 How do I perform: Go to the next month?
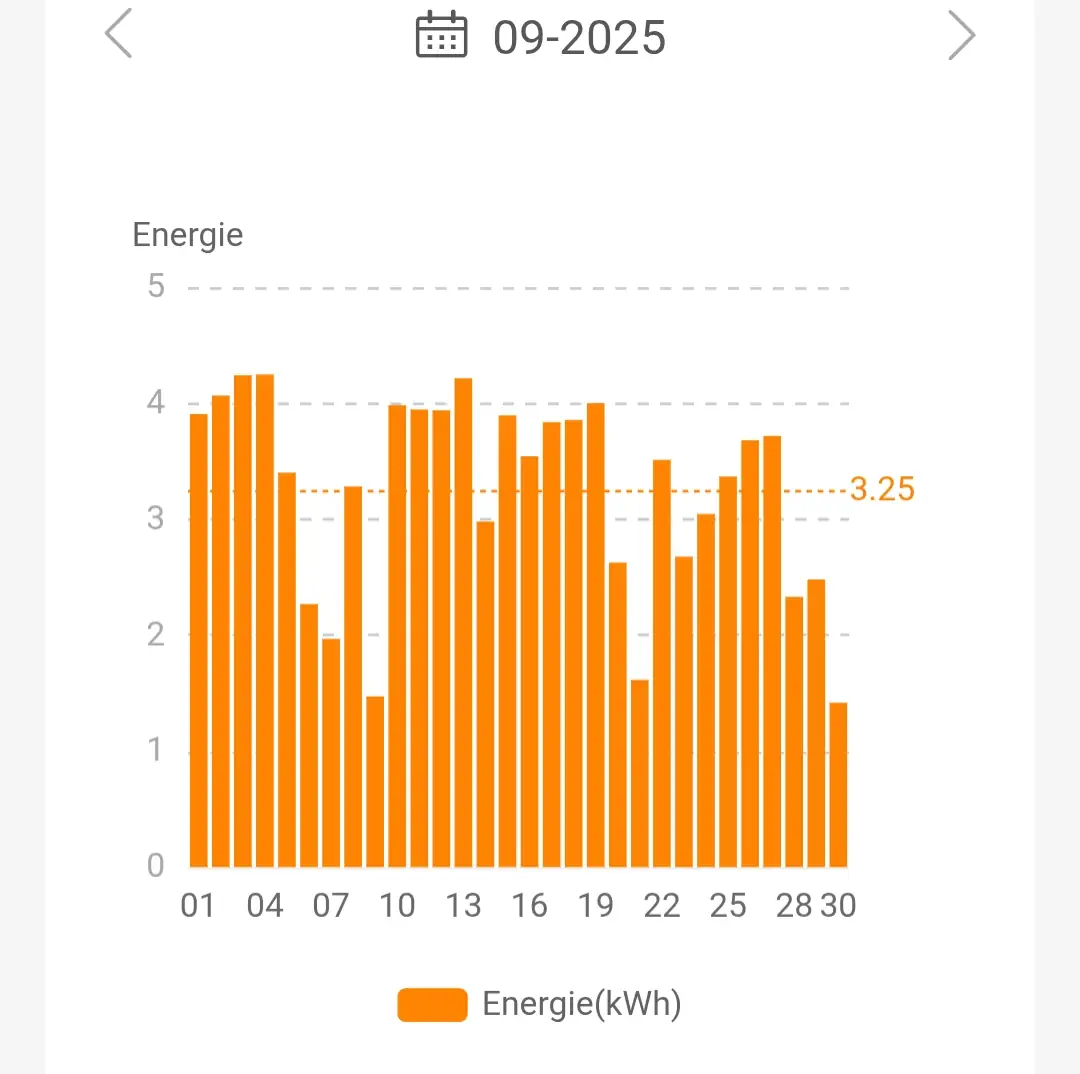click(x=961, y=36)
